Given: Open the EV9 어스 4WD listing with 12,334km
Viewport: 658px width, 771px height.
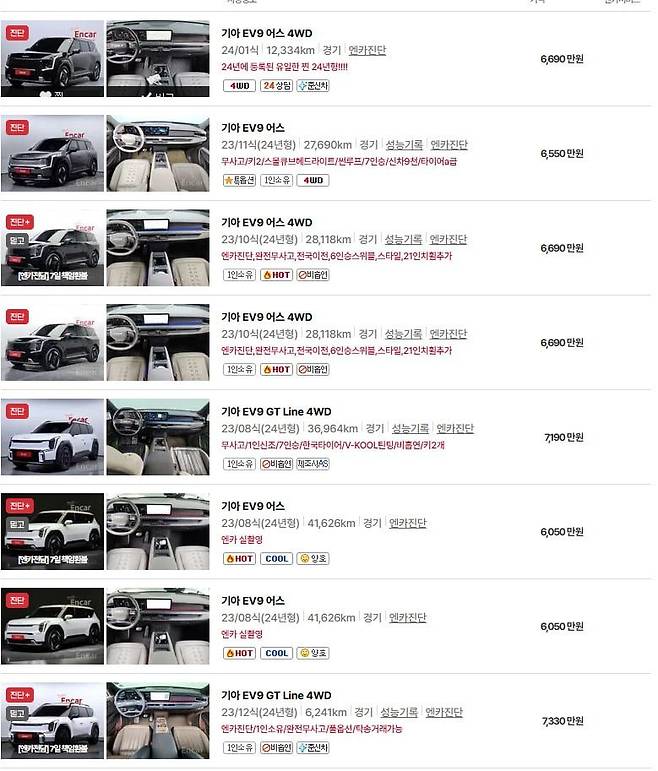Looking at the screenshot, I should [266, 33].
